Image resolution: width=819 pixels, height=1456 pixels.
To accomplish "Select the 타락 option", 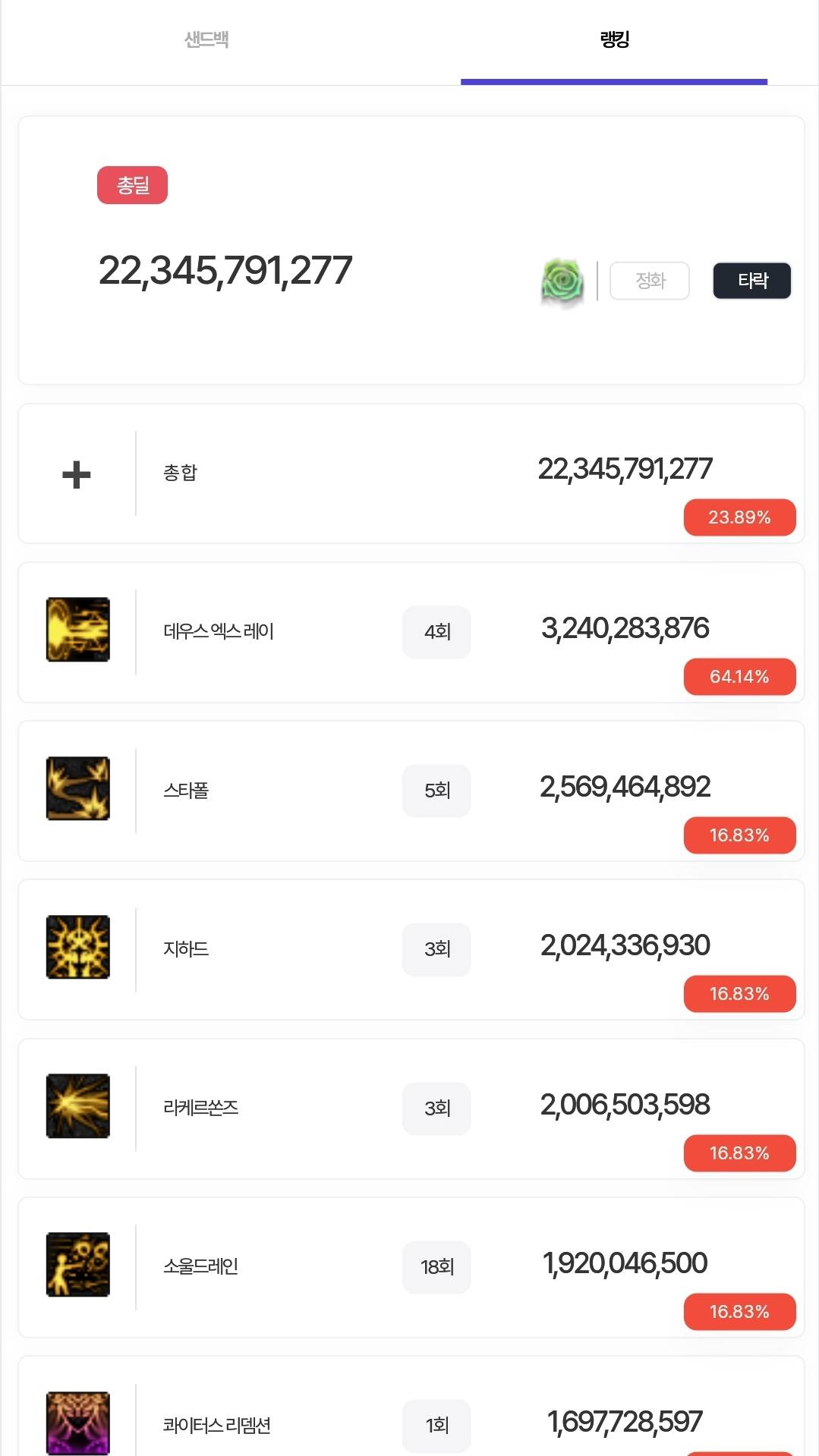I will click(751, 281).
